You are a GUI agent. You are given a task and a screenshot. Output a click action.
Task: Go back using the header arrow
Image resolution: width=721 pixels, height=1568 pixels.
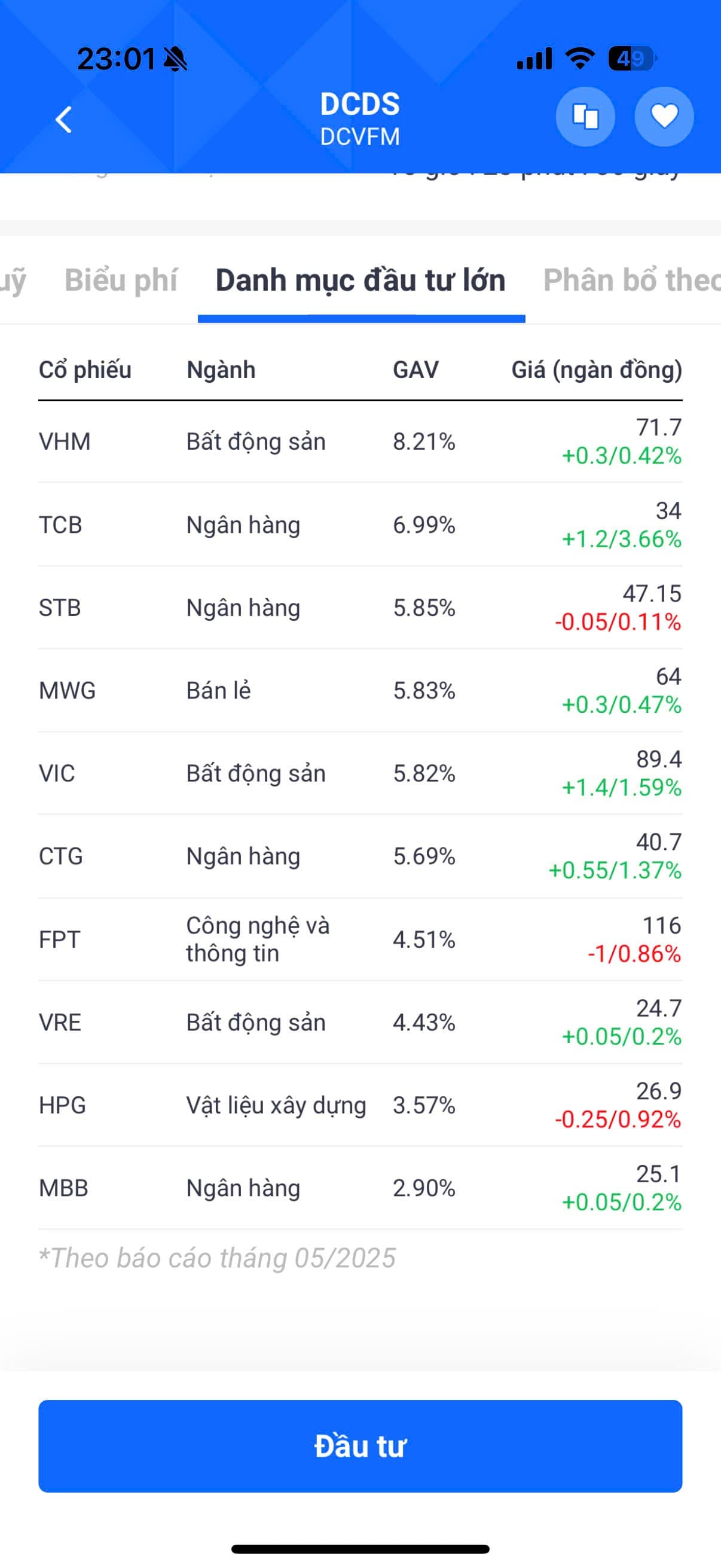64,120
